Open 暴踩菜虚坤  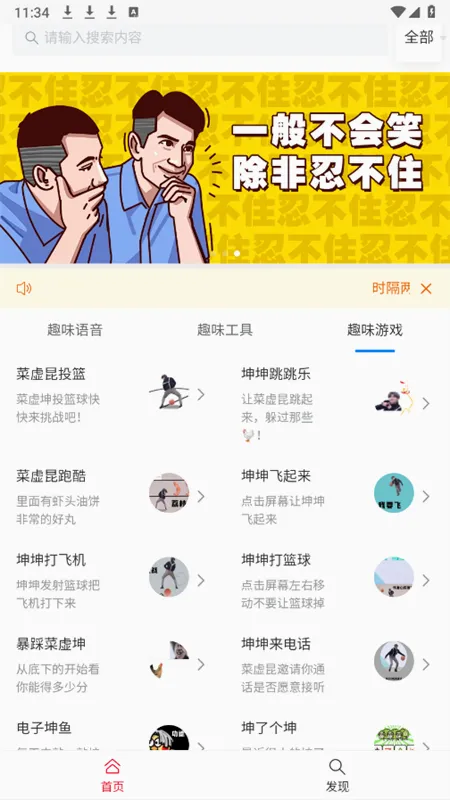point(112,665)
